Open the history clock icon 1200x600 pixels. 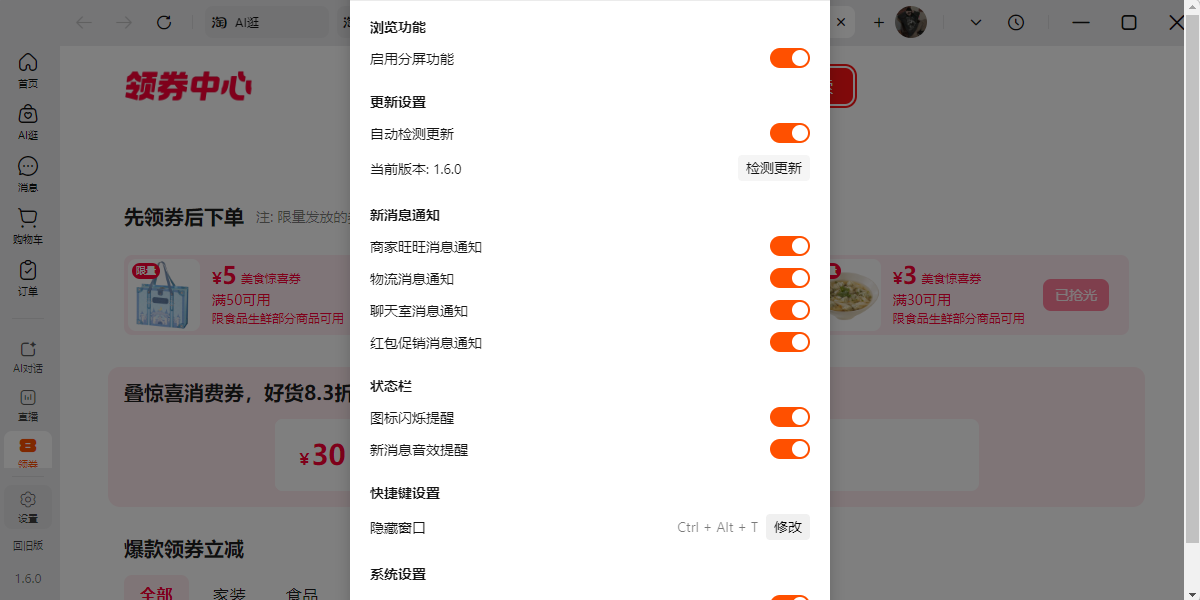click(x=1016, y=22)
